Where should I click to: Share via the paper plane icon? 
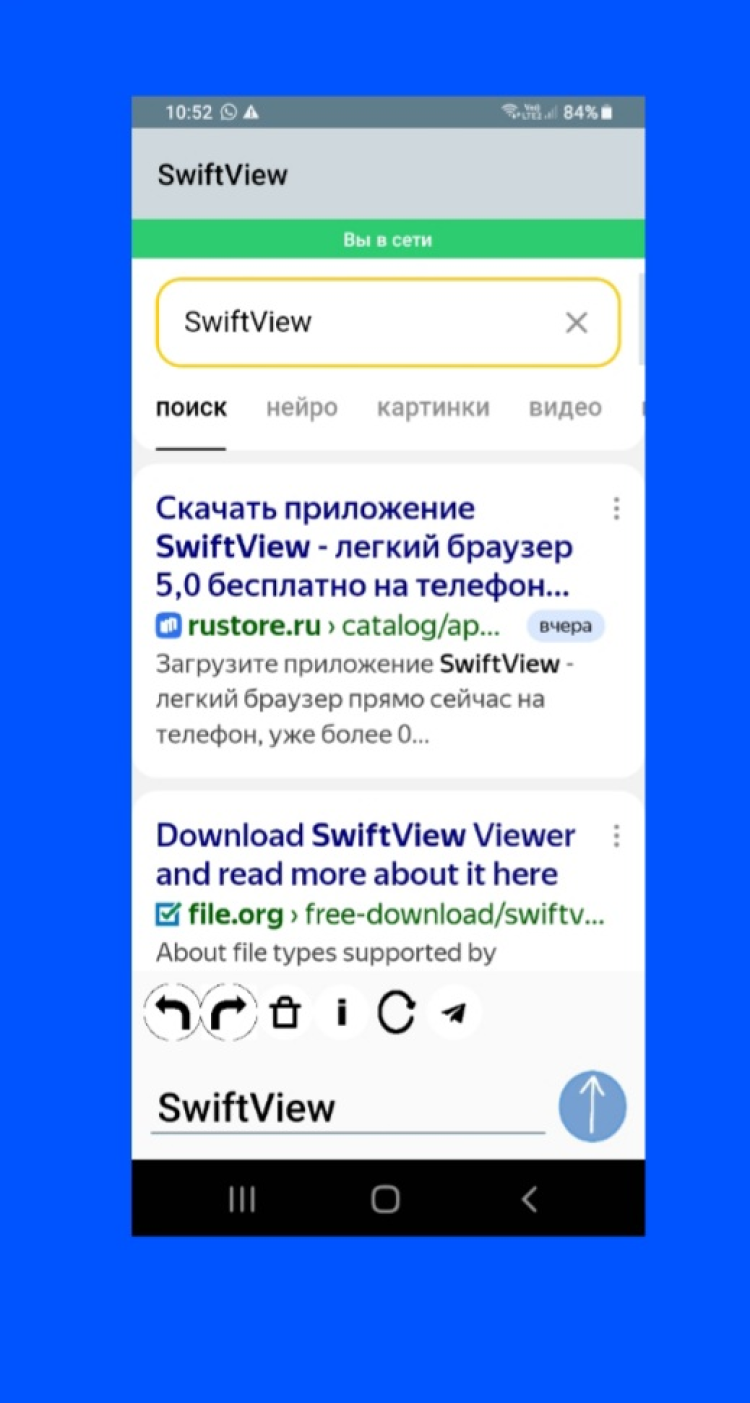(x=454, y=1013)
